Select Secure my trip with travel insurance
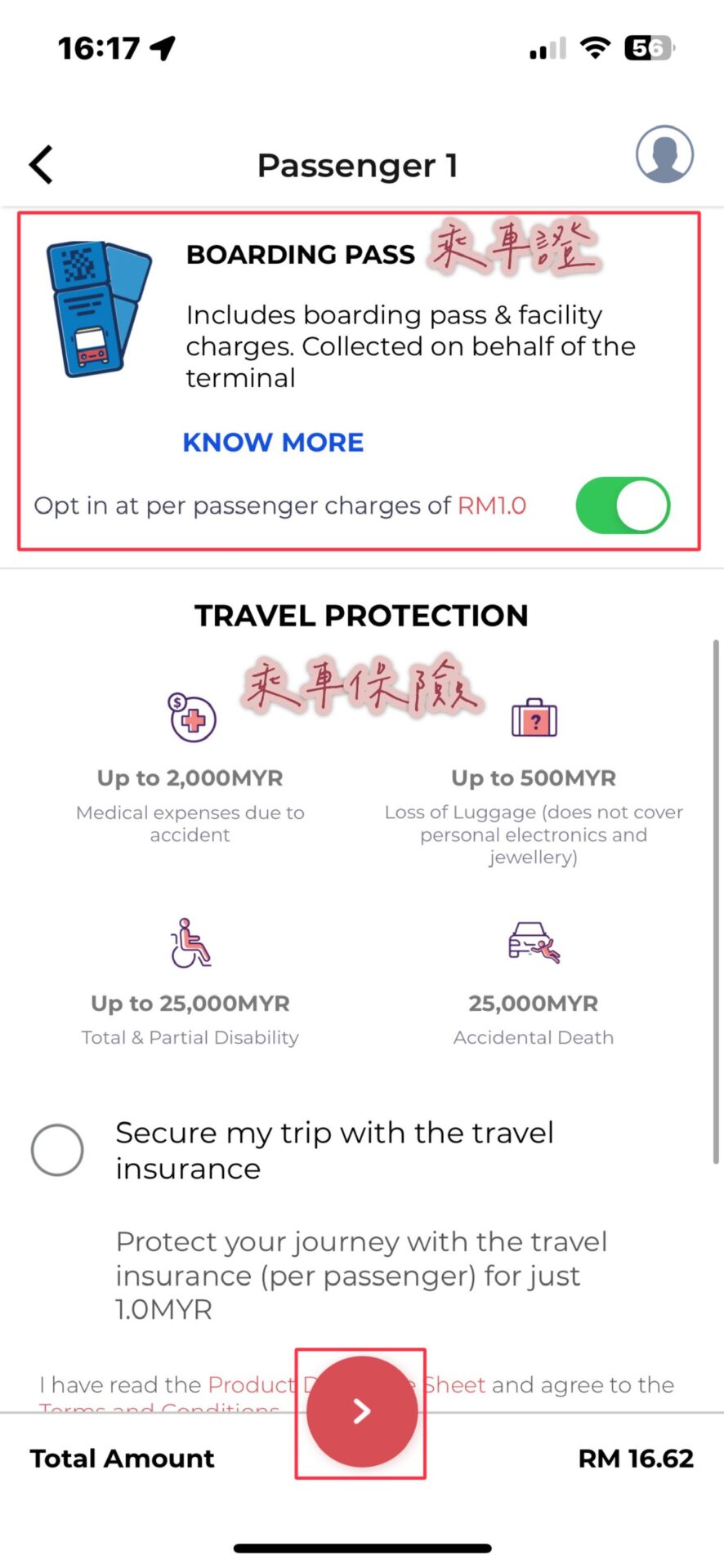 click(x=57, y=1150)
